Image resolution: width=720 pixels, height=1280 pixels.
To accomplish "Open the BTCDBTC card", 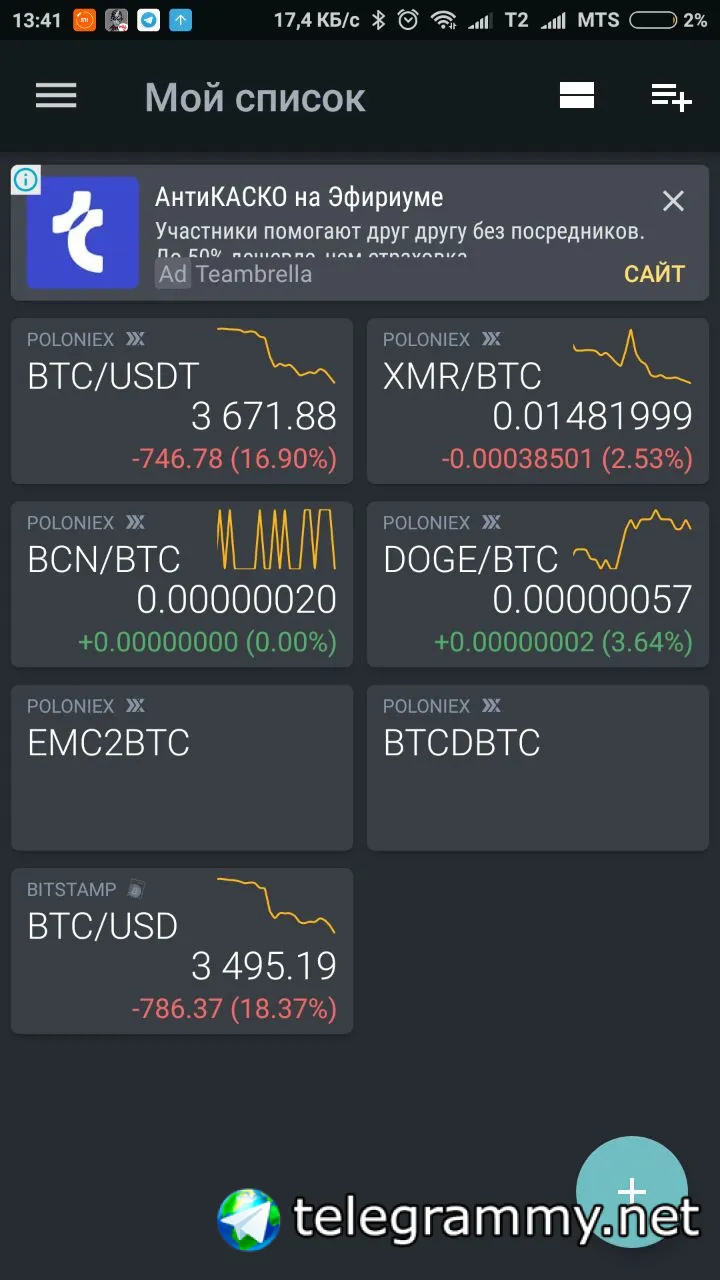I will 538,767.
